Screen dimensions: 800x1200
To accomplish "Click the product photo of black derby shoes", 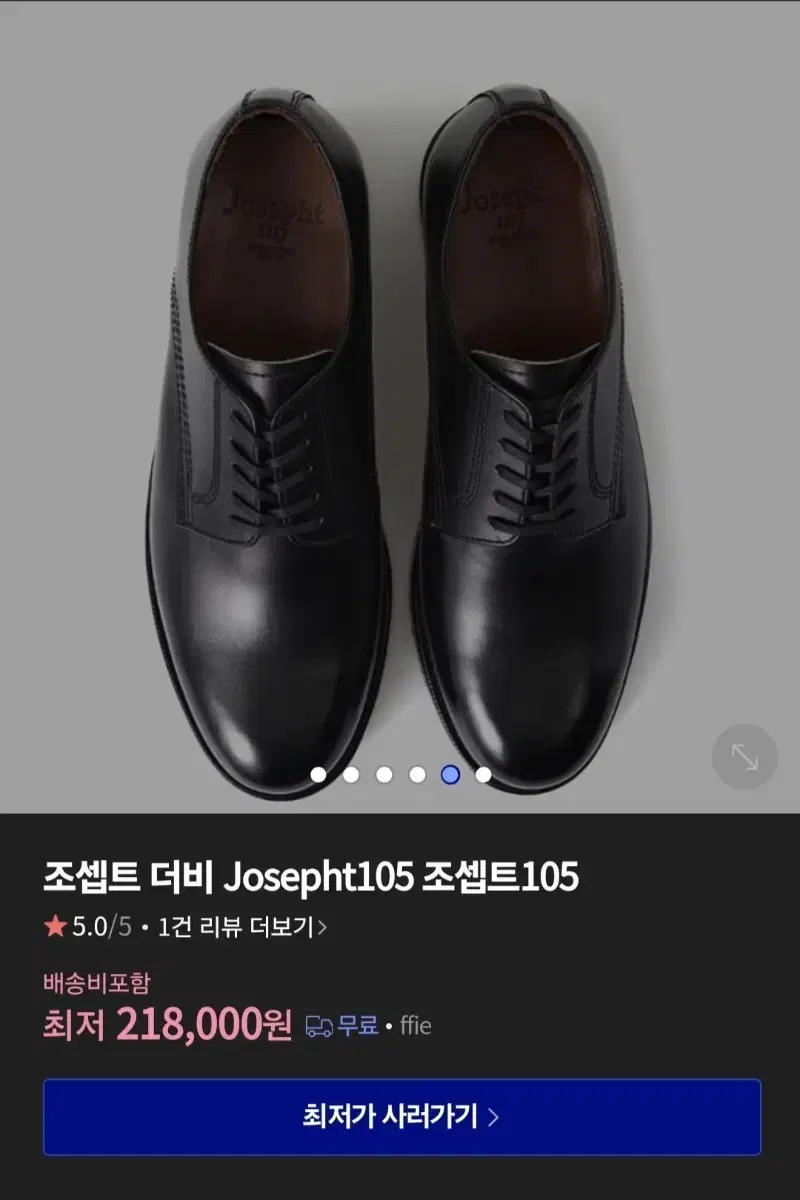I will click(x=400, y=400).
